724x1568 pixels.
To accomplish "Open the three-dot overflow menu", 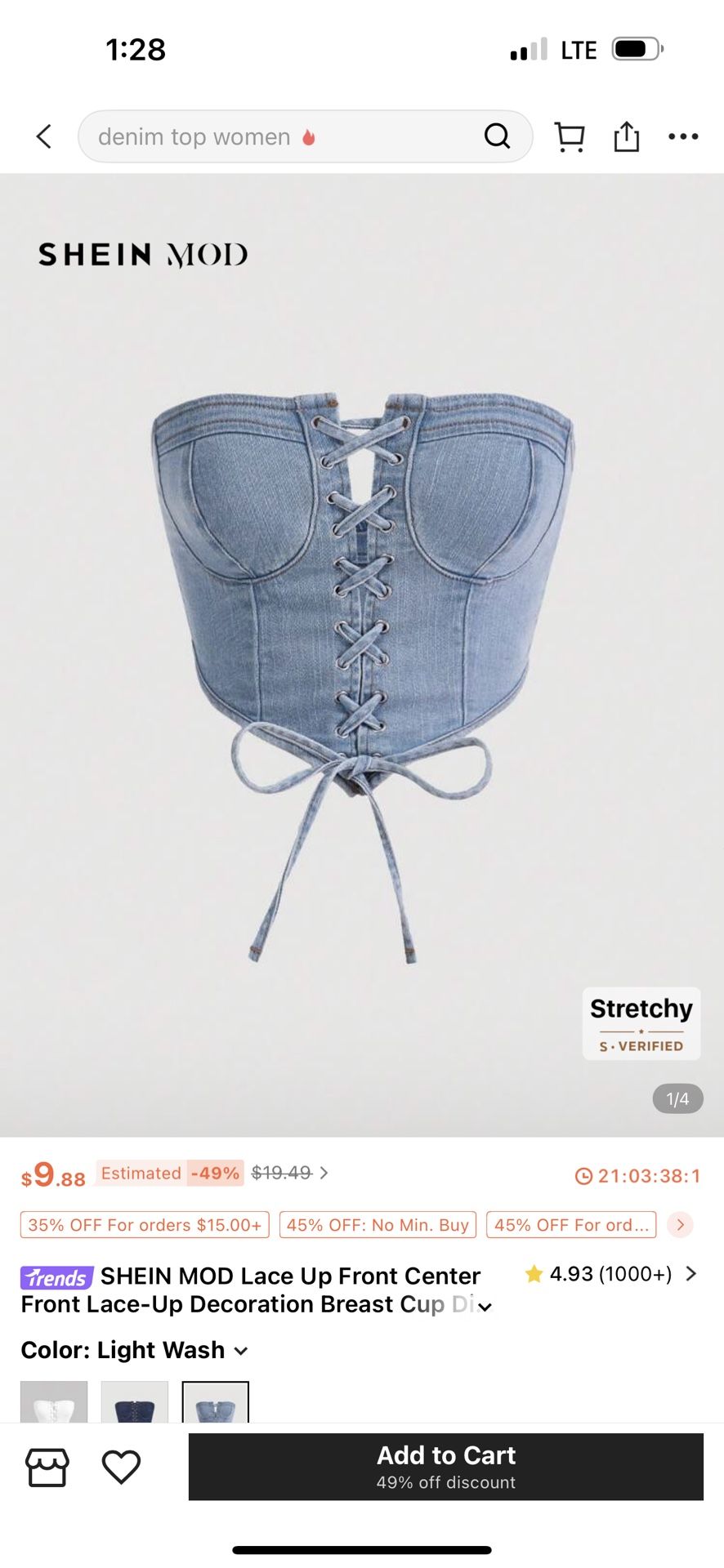I will click(683, 136).
